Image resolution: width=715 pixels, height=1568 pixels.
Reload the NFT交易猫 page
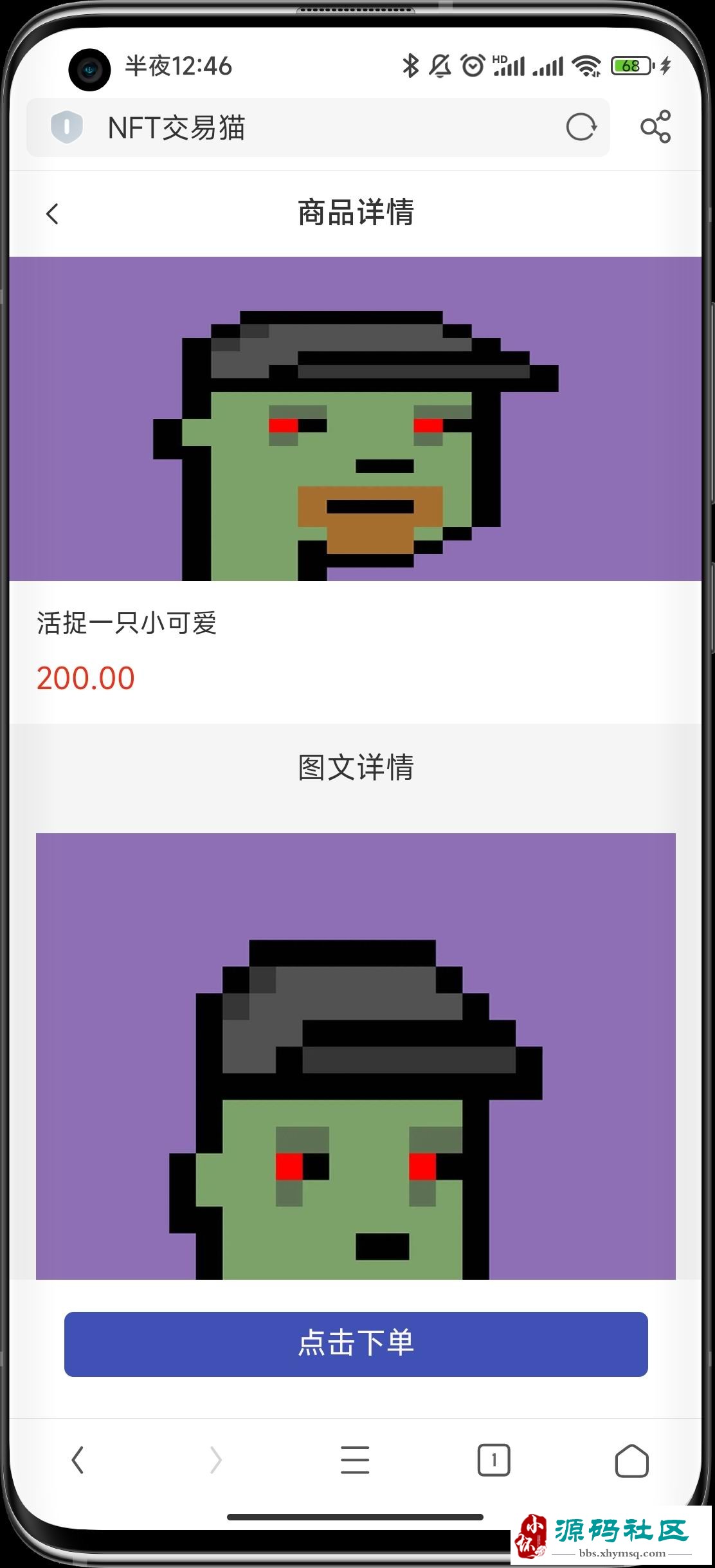point(581,127)
